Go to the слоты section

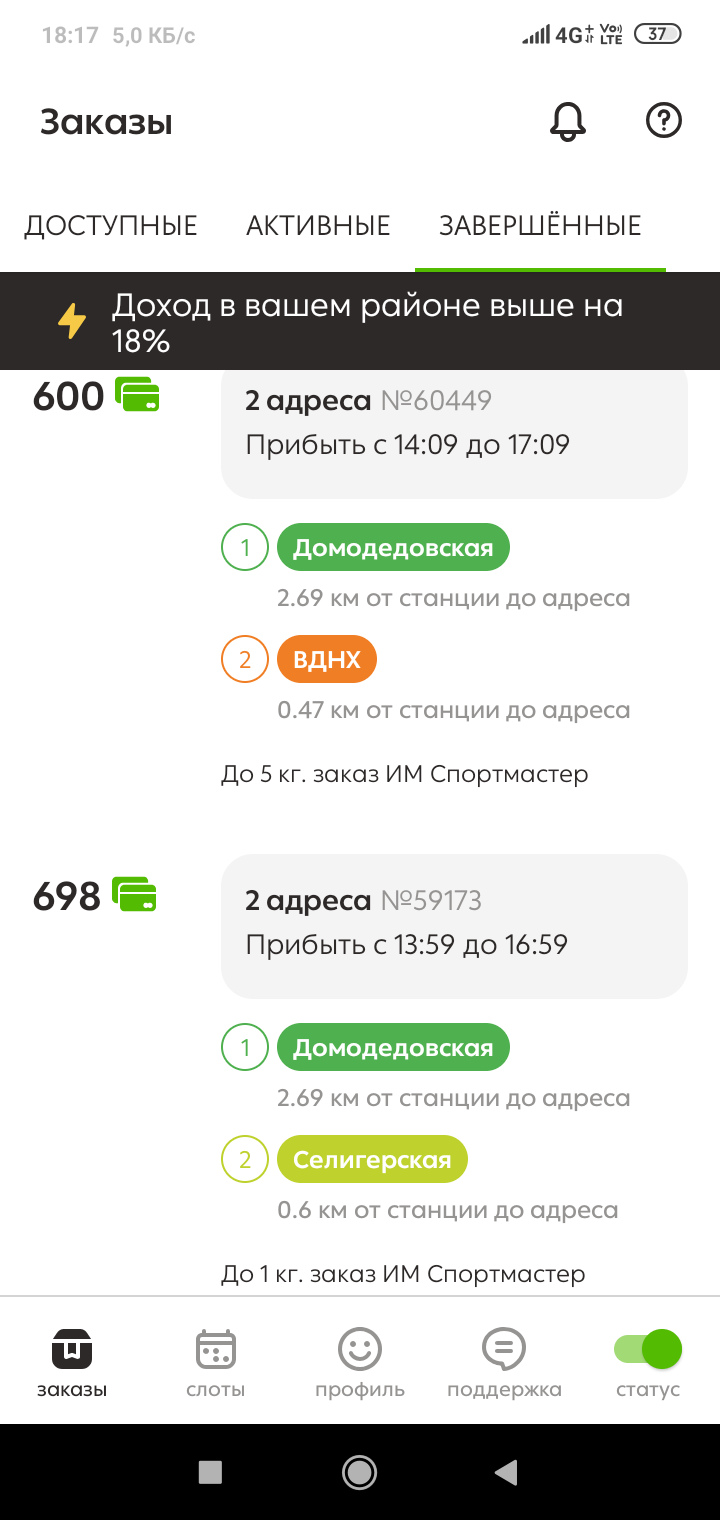pos(215,1362)
